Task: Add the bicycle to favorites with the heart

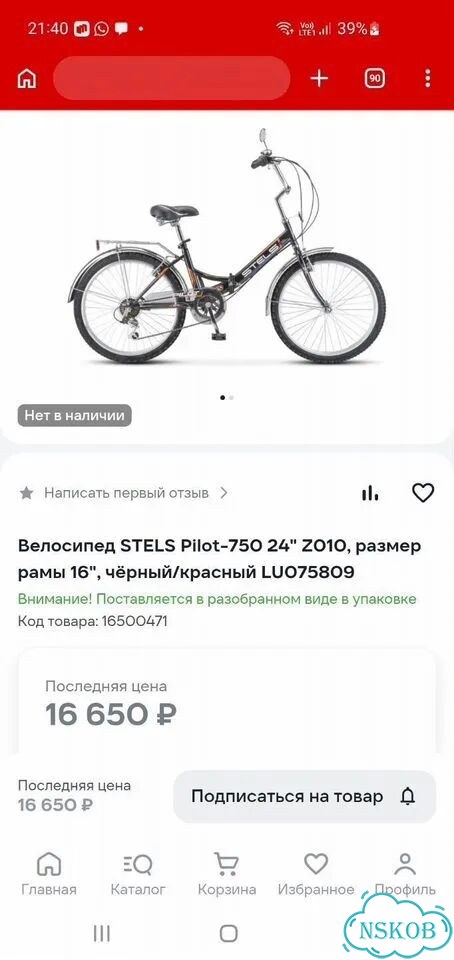Action: click(423, 493)
